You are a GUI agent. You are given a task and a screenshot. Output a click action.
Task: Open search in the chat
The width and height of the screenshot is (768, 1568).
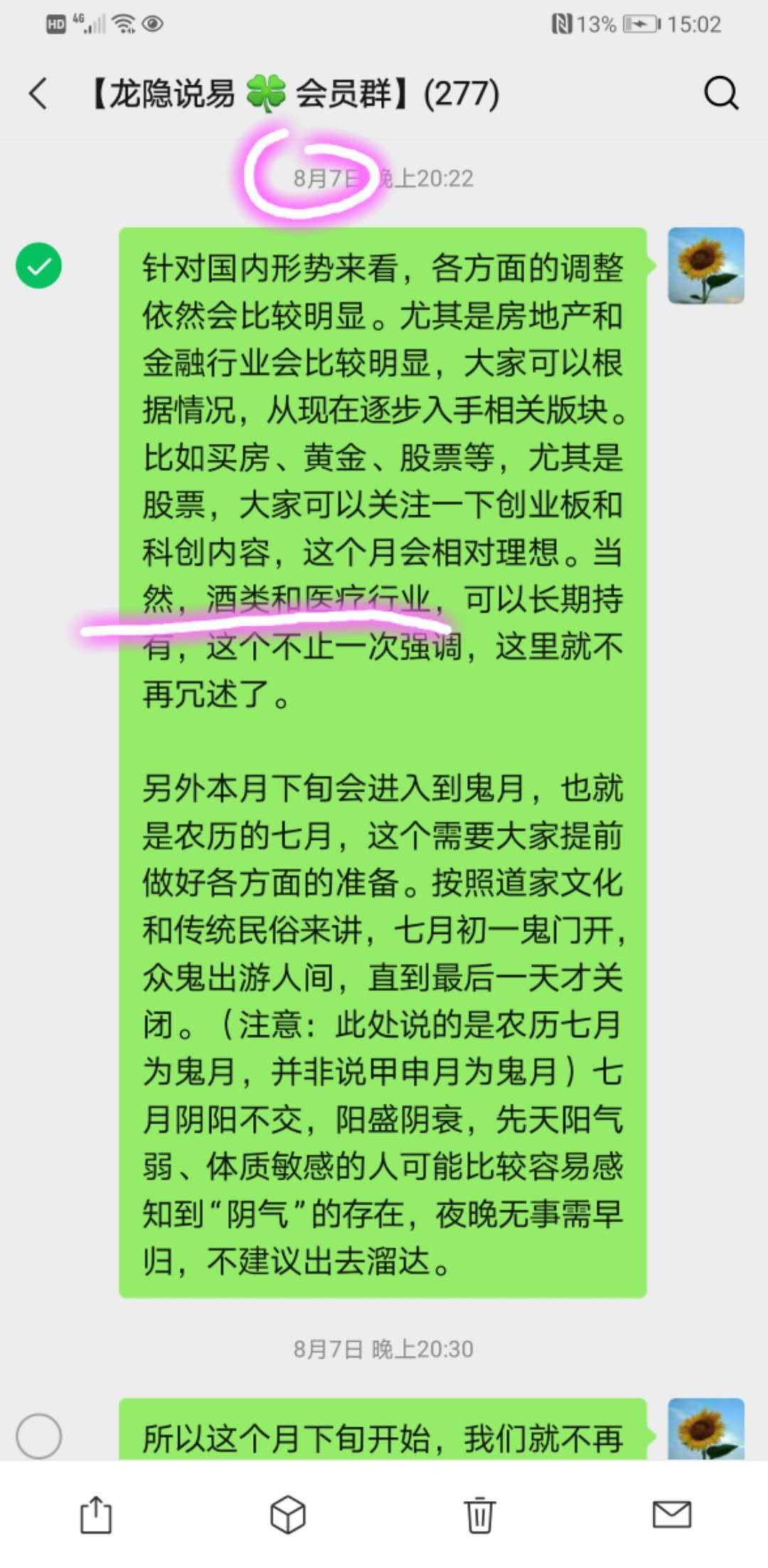[720, 93]
